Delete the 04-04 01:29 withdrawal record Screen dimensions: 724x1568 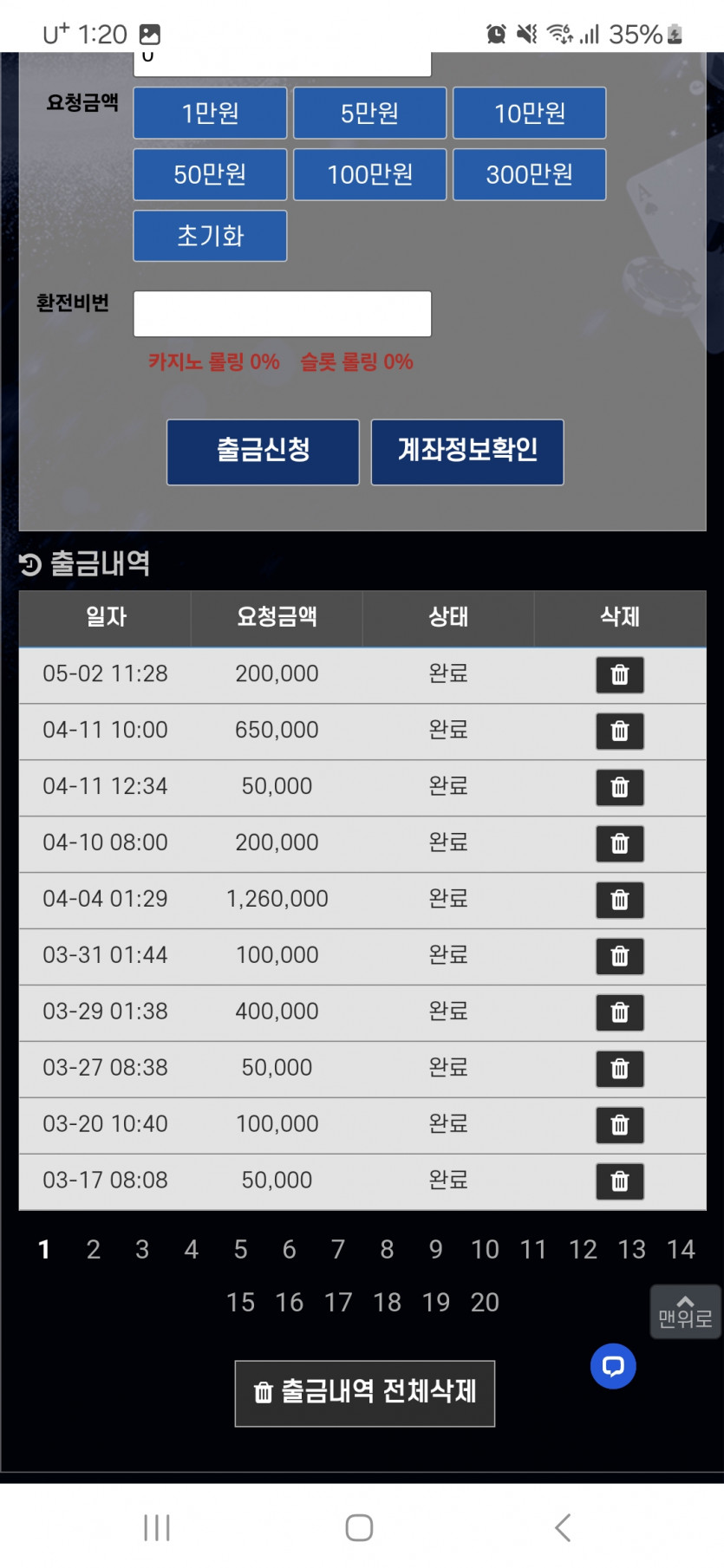pyautogui.click(x=619, y=900)
